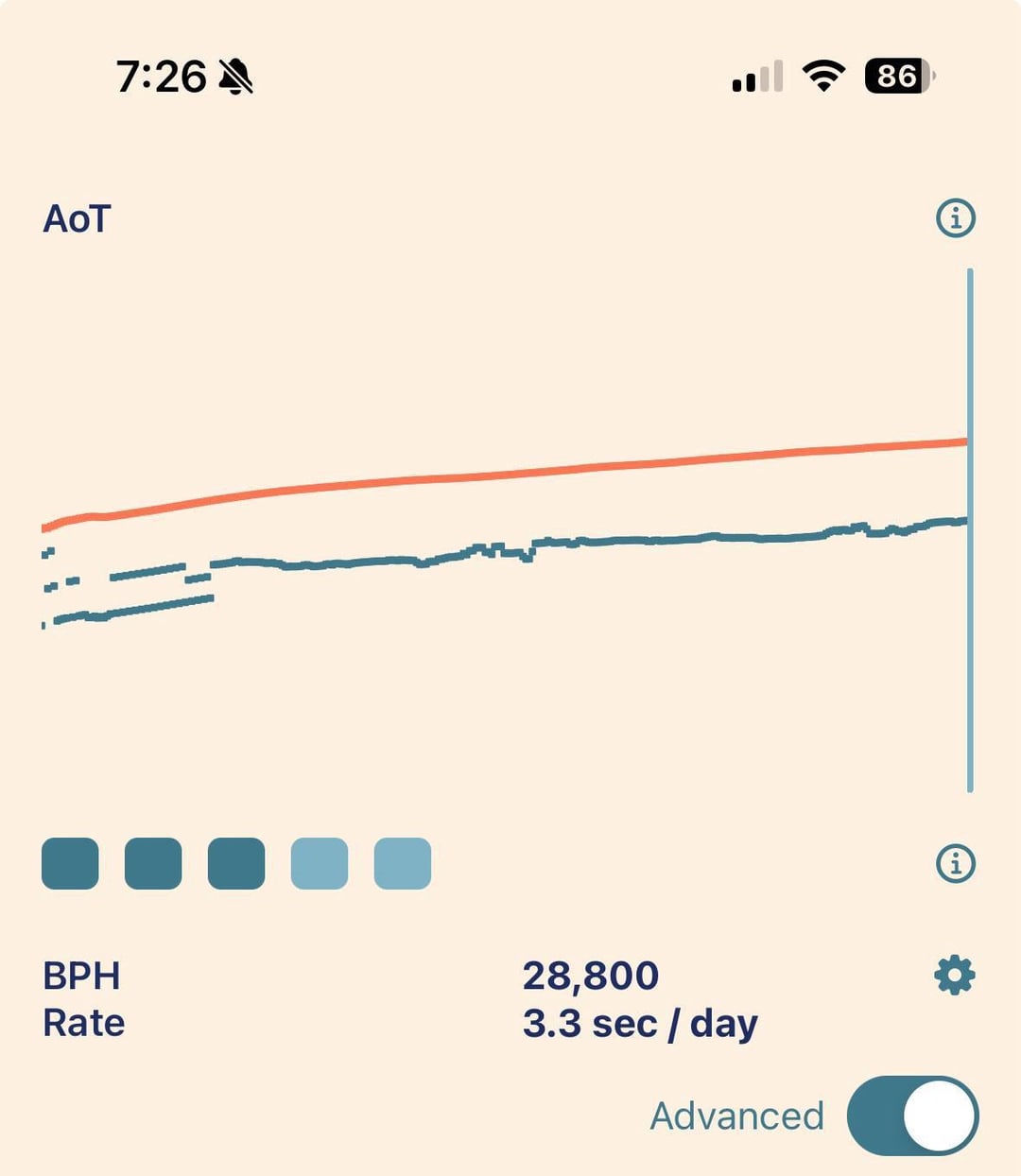The height and width of the screenshot is (1176, 1021).
Task: Turn off the Advanced switch
Action: click(912, 1115)
